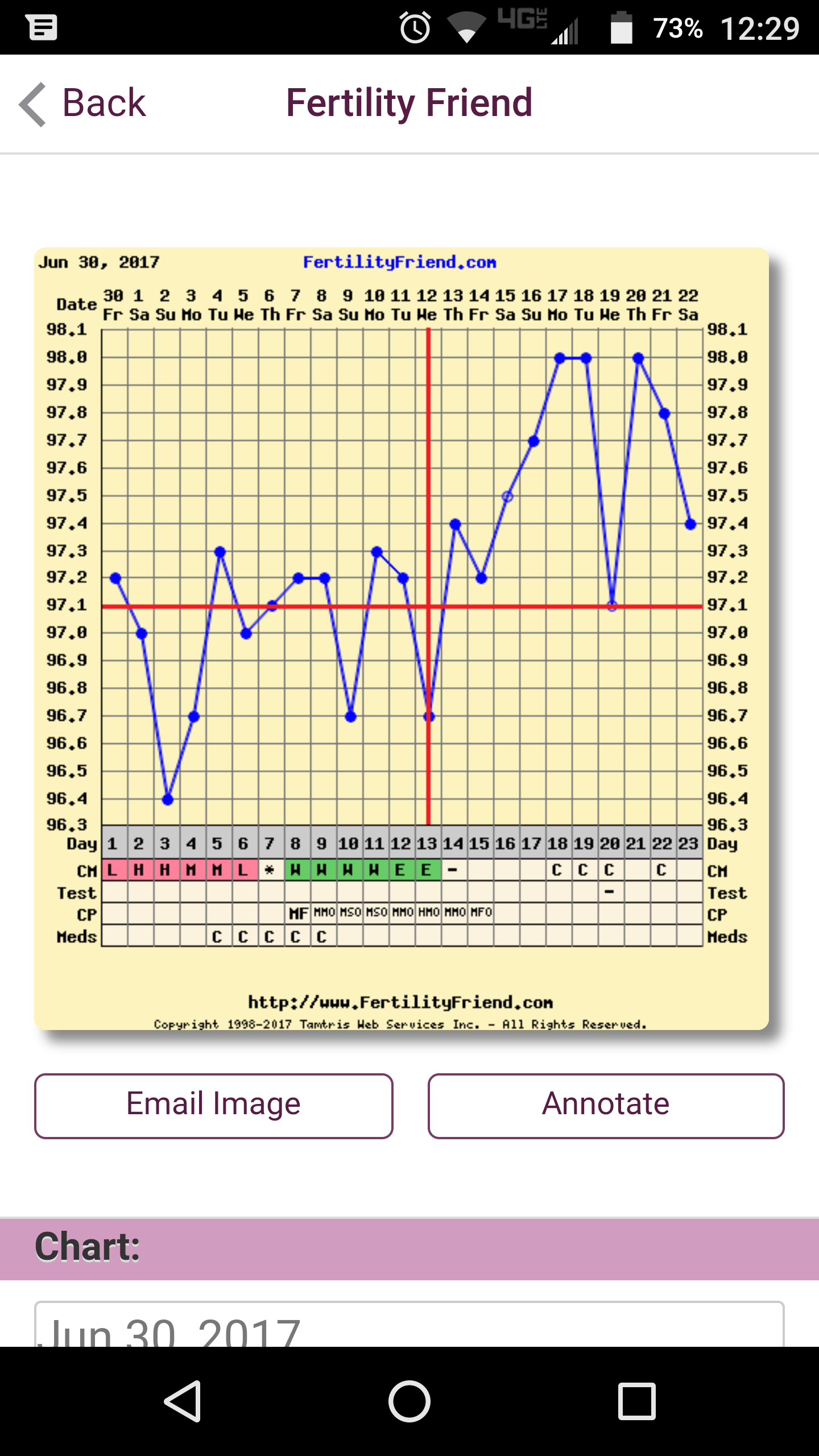This screenshot has height=1456, width=819.
Task: Tap the Email Image button
Action: click(213, 1106)
